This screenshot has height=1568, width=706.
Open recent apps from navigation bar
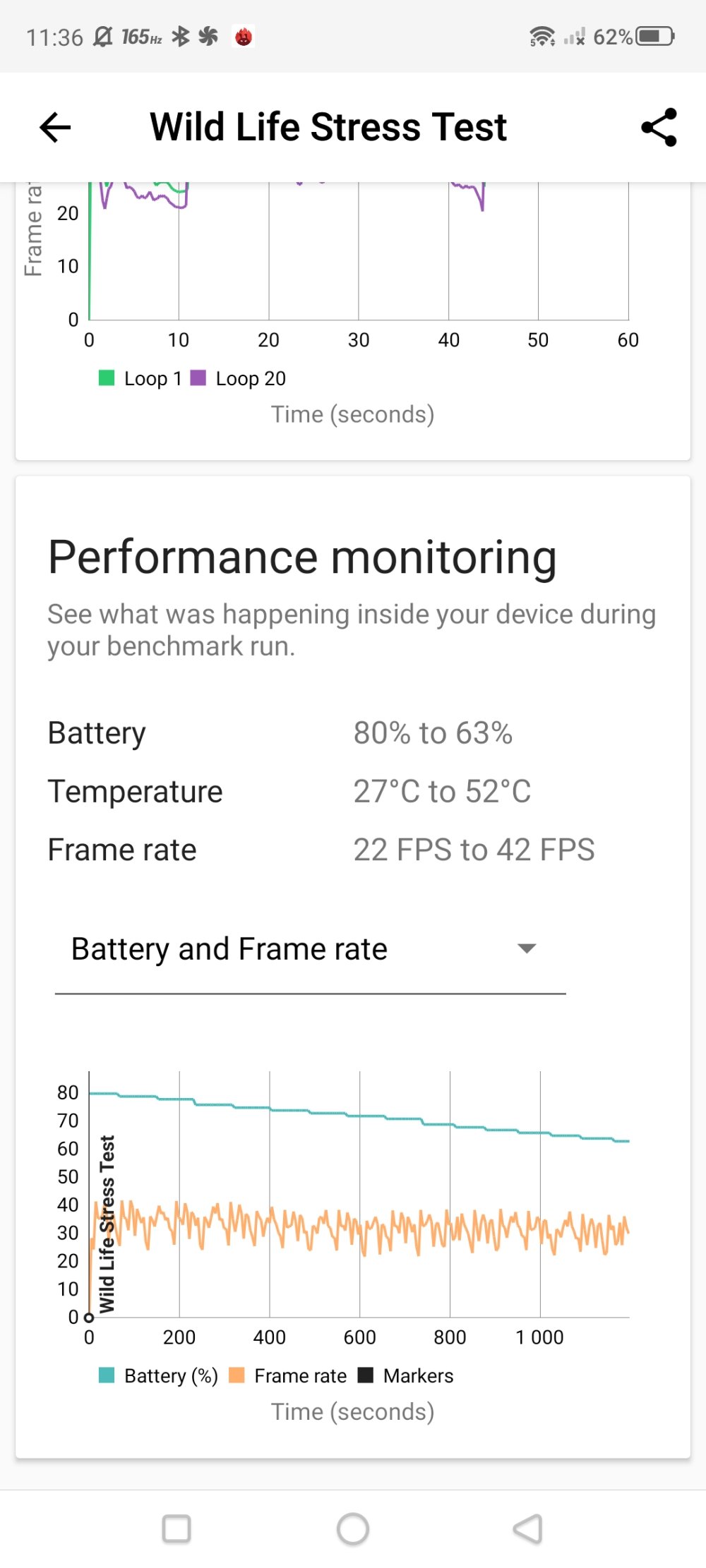tap(176, 1529)
